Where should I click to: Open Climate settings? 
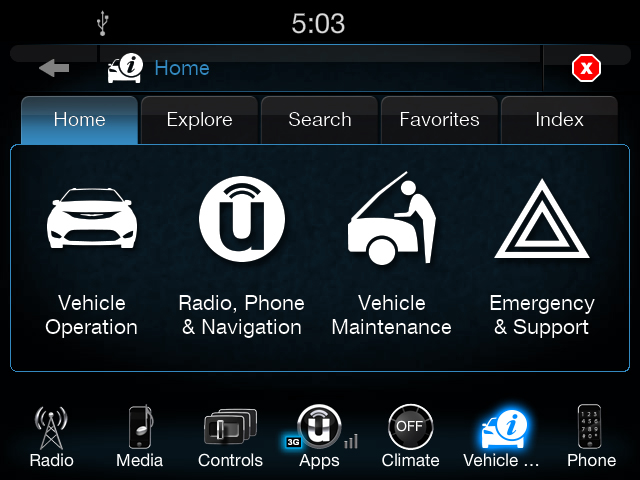[x=410, y=437]
